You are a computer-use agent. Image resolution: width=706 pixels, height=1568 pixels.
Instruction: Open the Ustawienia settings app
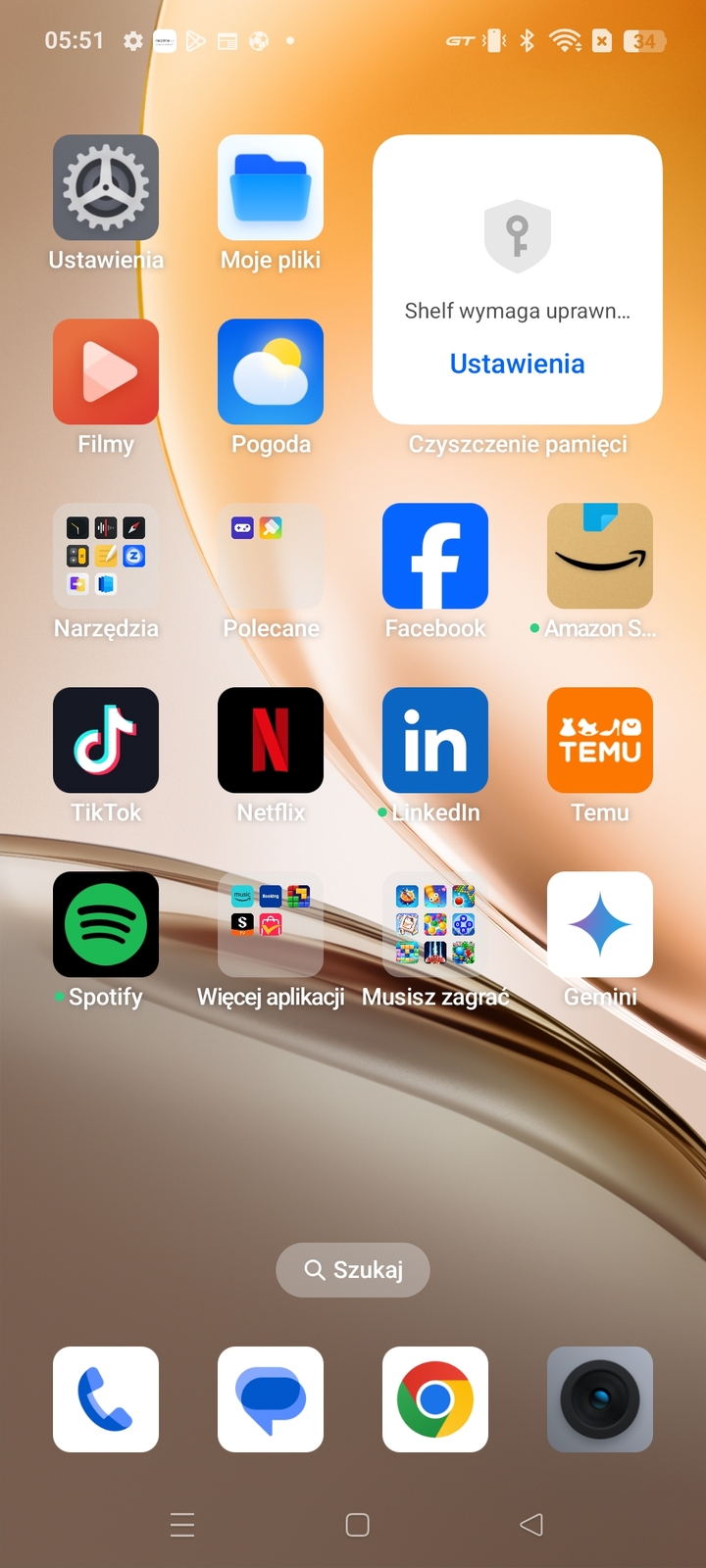click(x=106, y=187)
